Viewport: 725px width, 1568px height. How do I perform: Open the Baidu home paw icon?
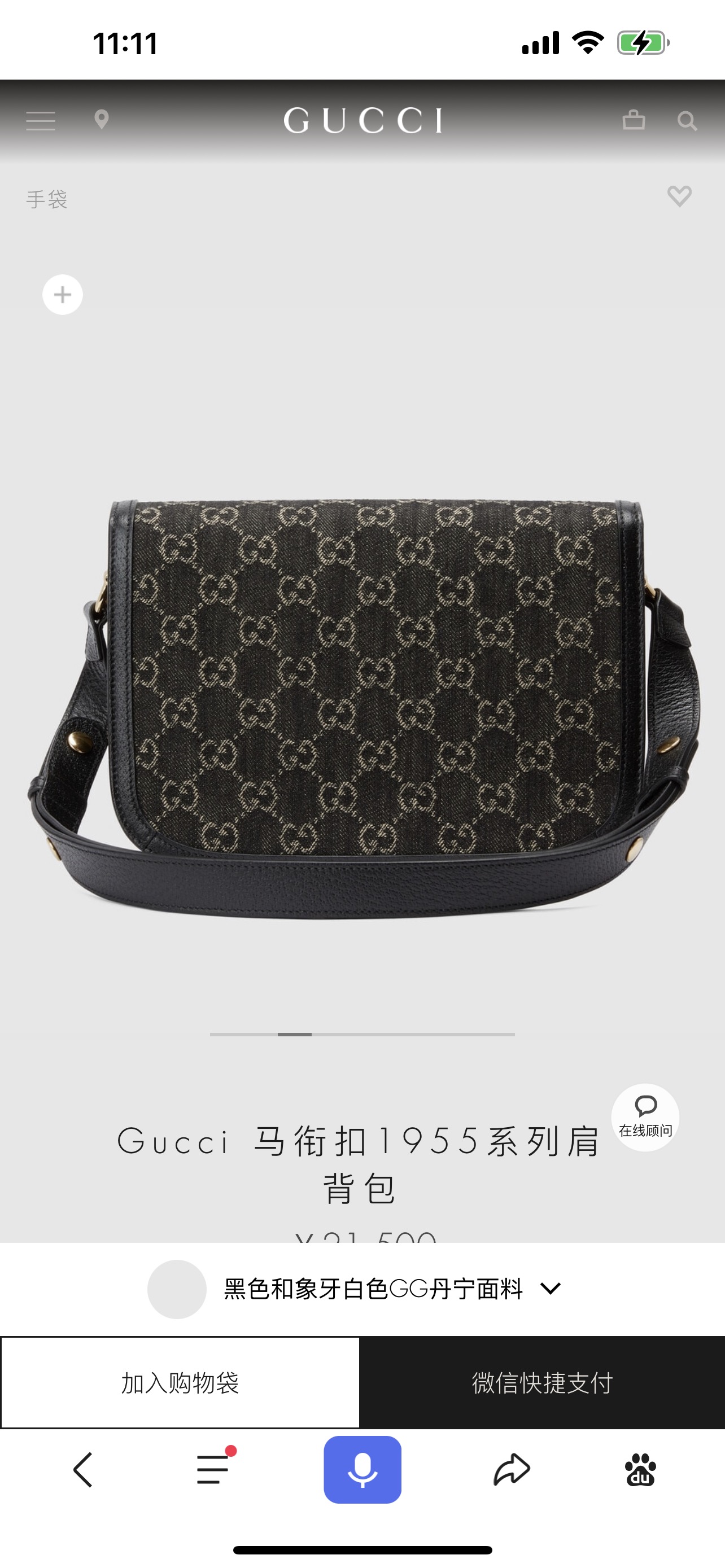pyautogui.click(x=640, y=1470)
